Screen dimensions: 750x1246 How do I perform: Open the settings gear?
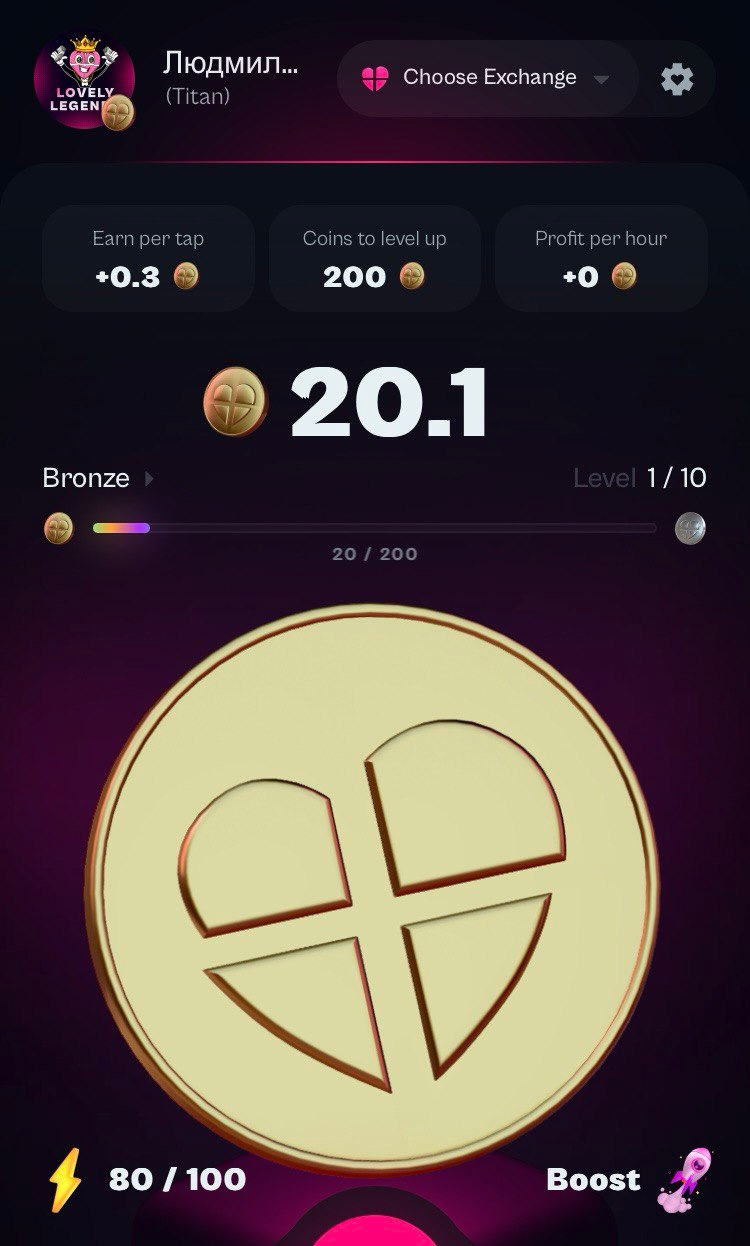[677, 79]
